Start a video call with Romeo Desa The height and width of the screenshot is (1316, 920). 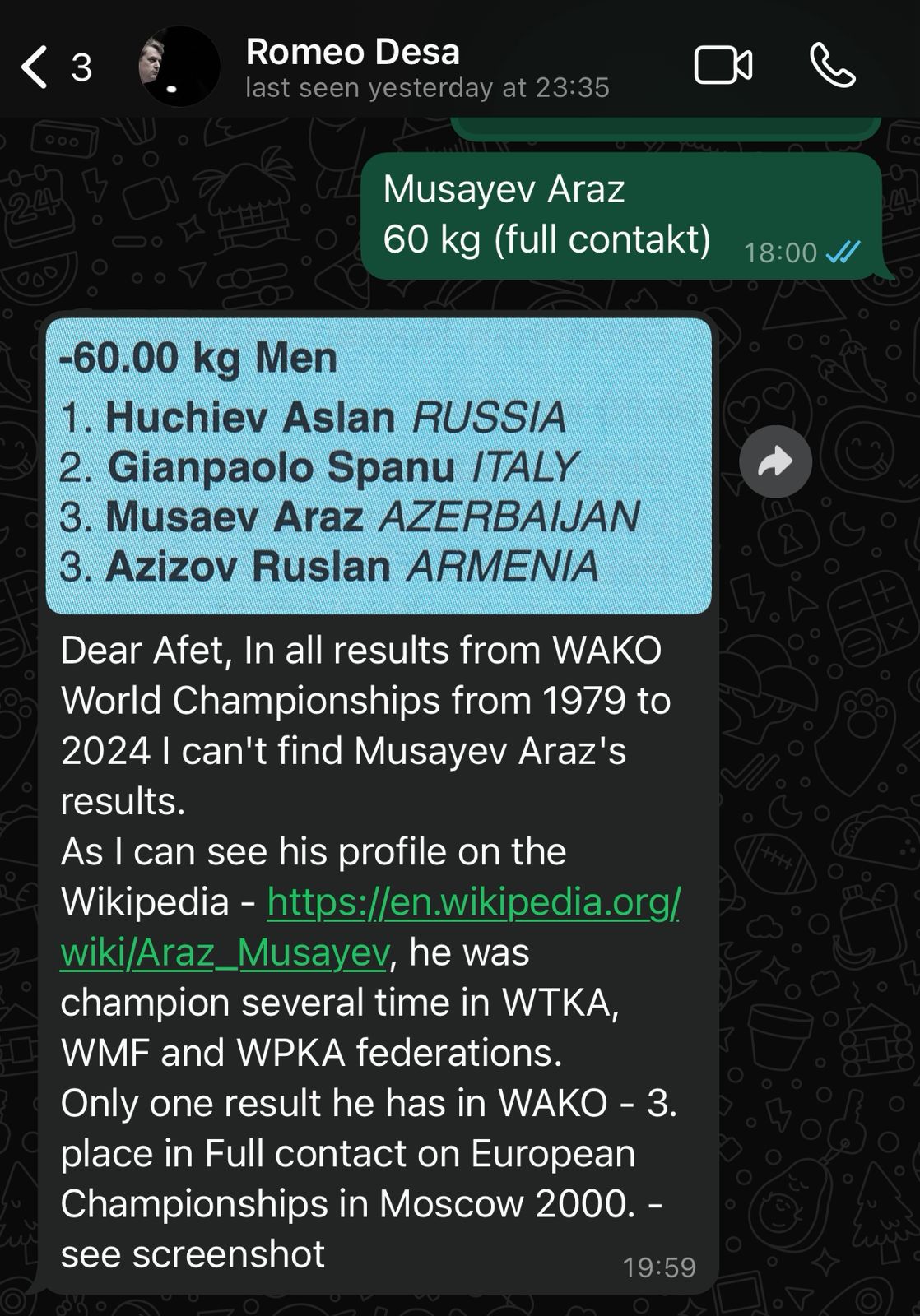pos(723,66)
